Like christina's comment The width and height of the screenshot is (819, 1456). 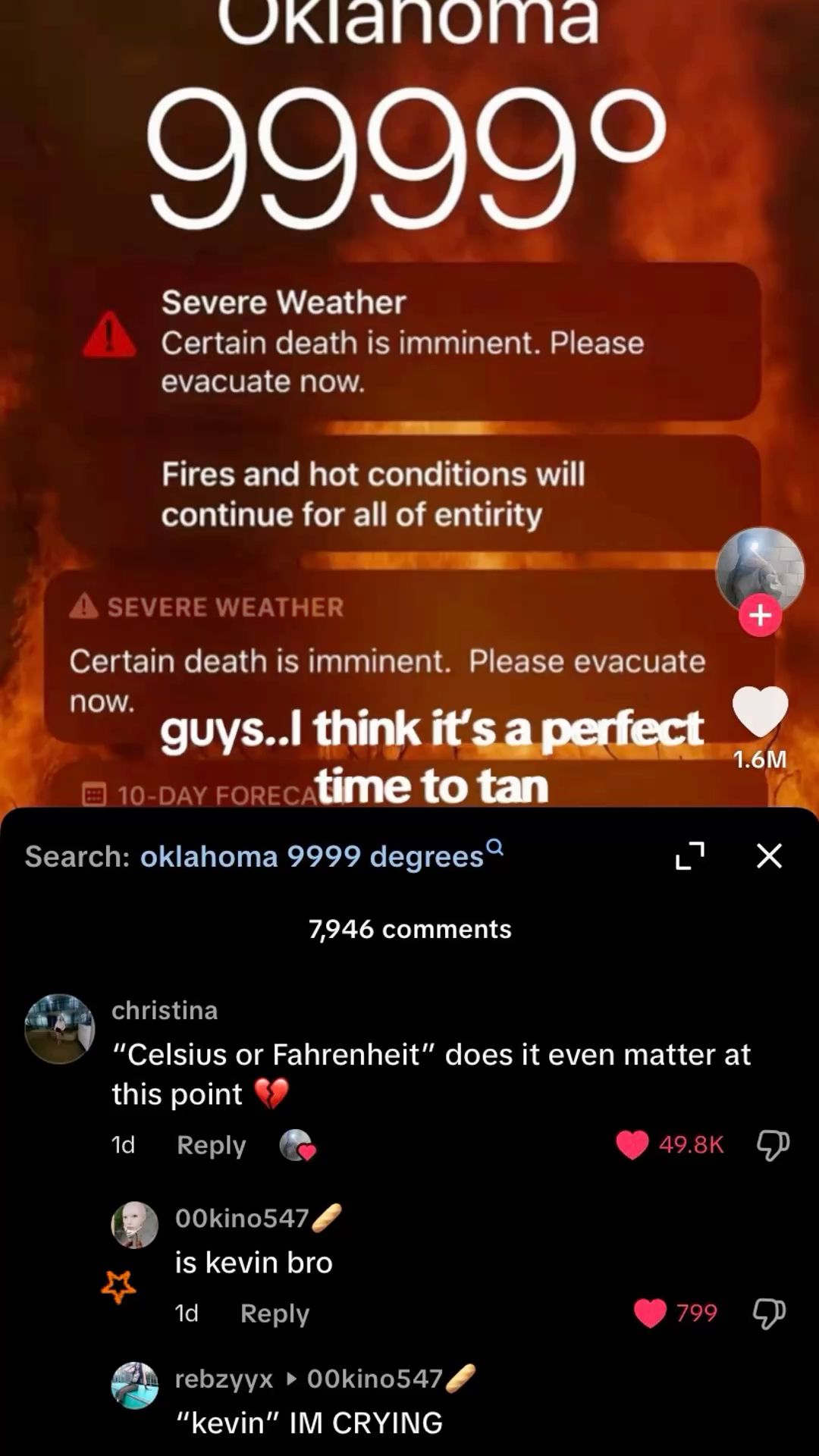pyautogui.click(x=632, y=1144)
